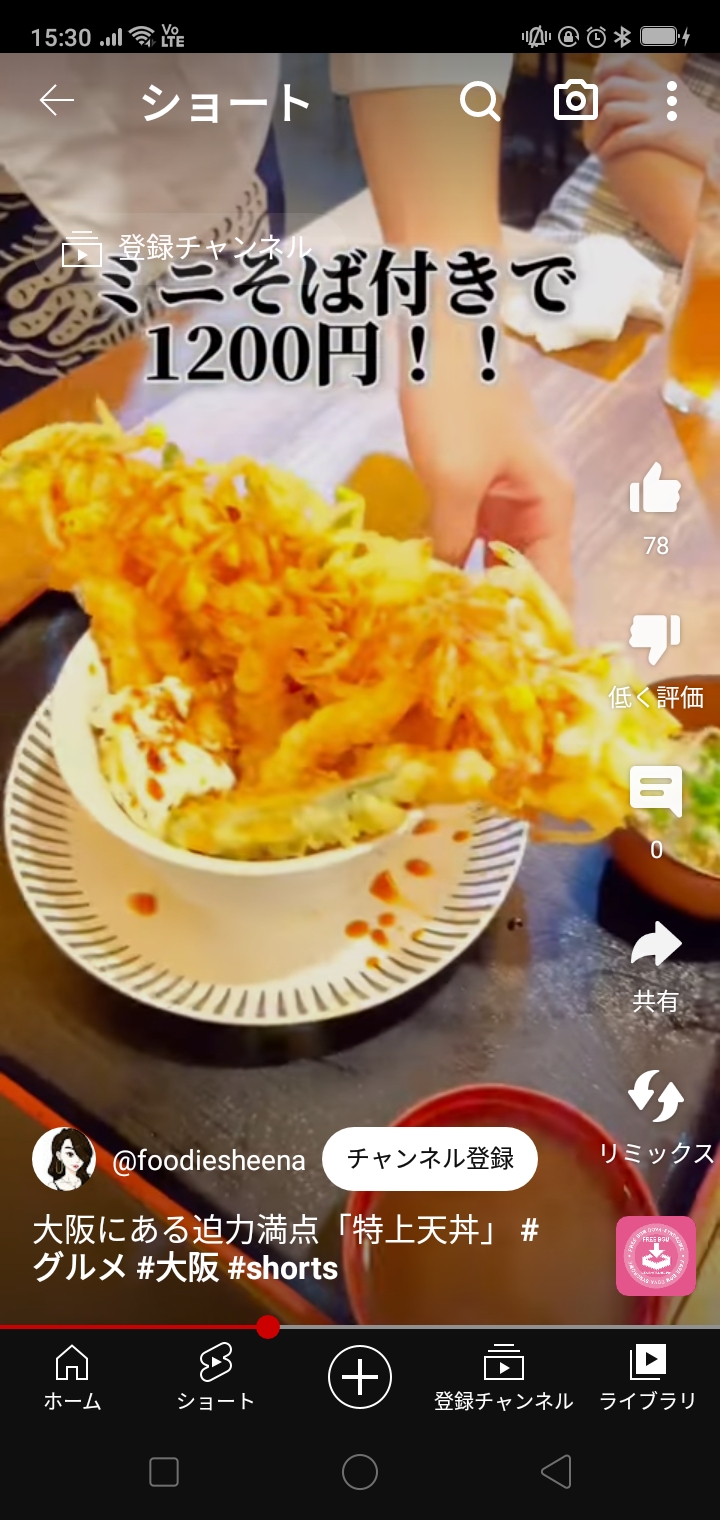Remix this Short via リミックス
720x1520 pixels.
[655, 1097]
